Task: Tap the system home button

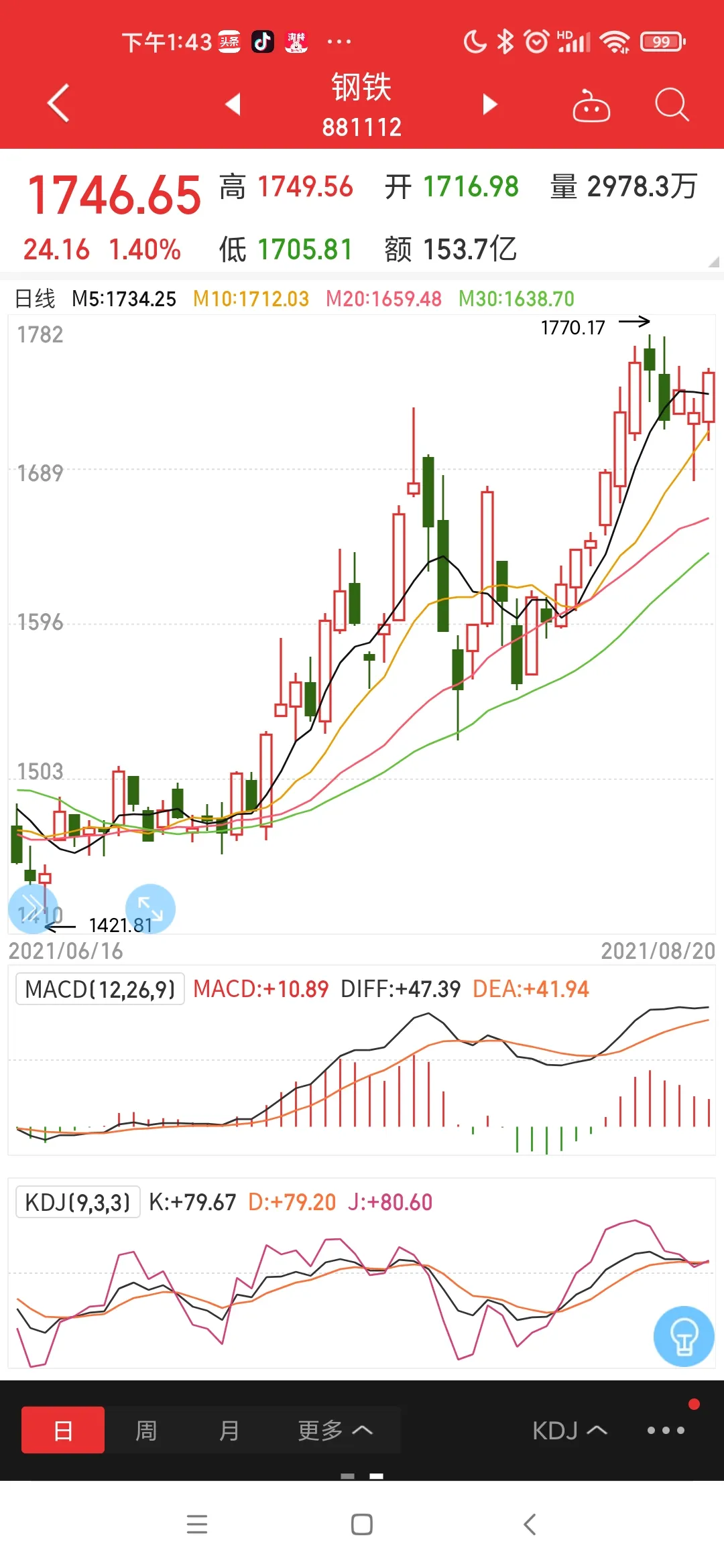Action: point(362,1524)
